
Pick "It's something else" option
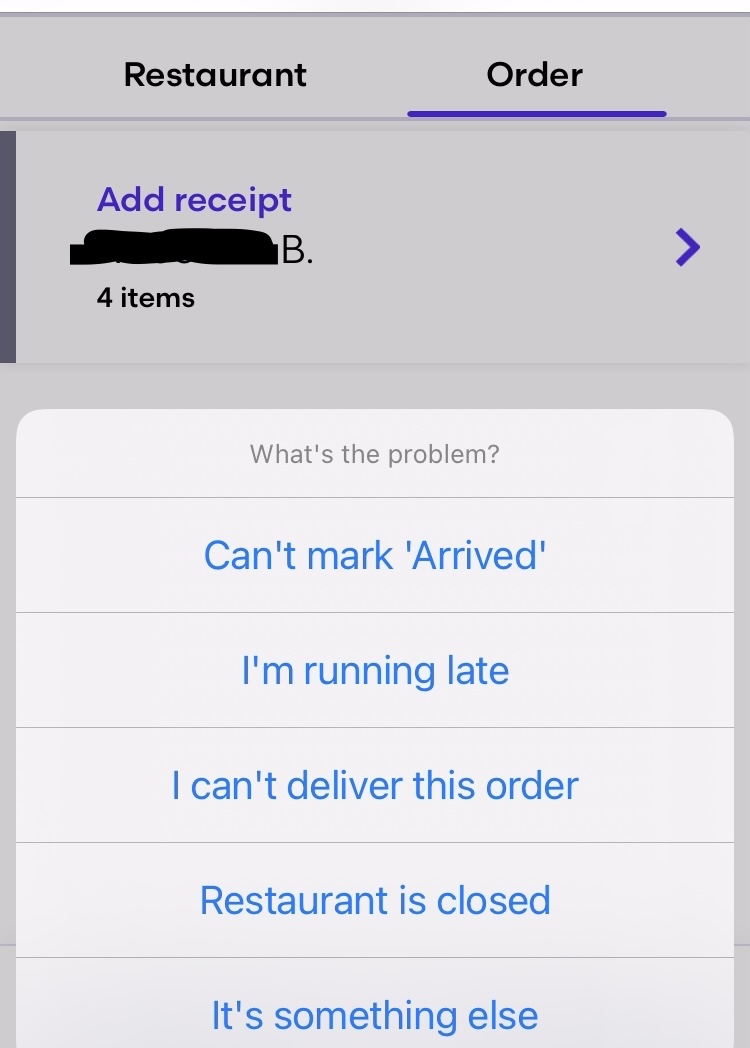point(374,1014)
